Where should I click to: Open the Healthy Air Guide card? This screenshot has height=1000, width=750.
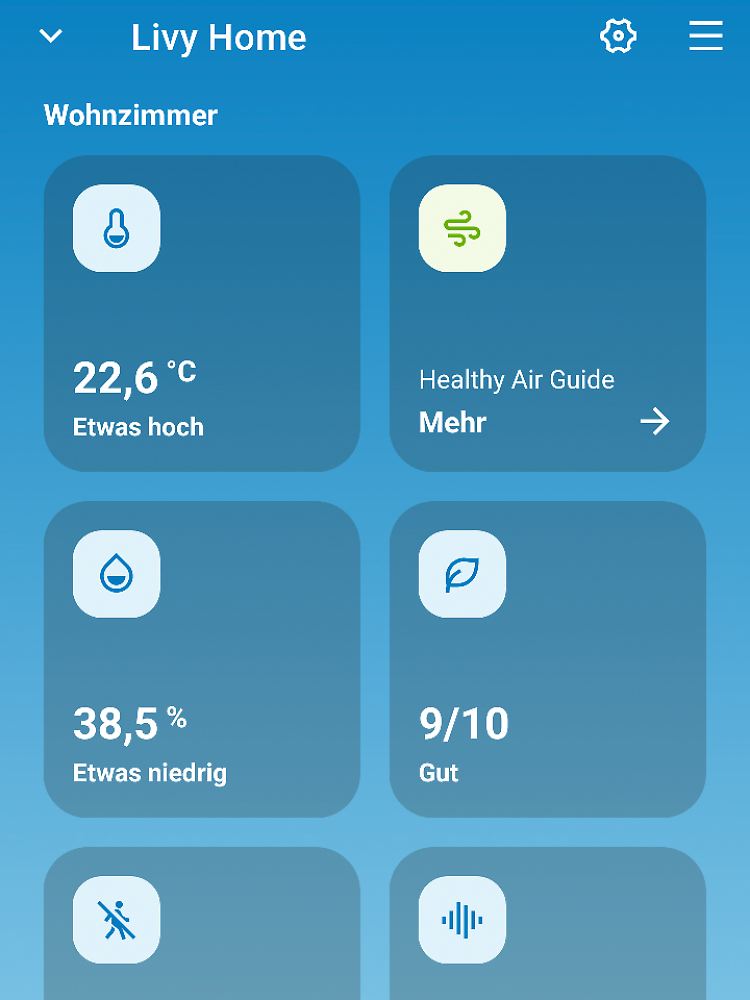(547, 313)
